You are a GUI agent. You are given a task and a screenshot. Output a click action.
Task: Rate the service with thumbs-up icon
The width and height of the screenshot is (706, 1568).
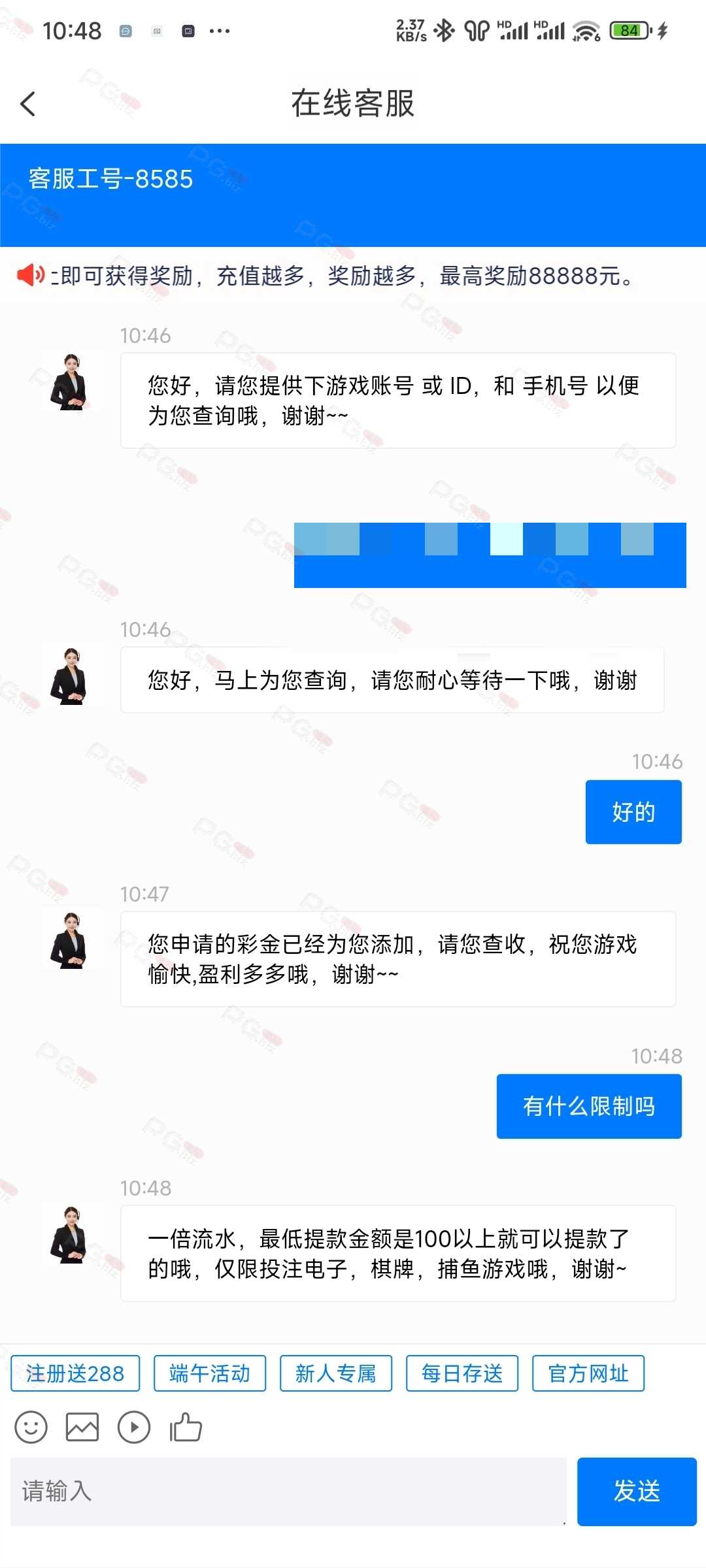[x=186, y=1427]
